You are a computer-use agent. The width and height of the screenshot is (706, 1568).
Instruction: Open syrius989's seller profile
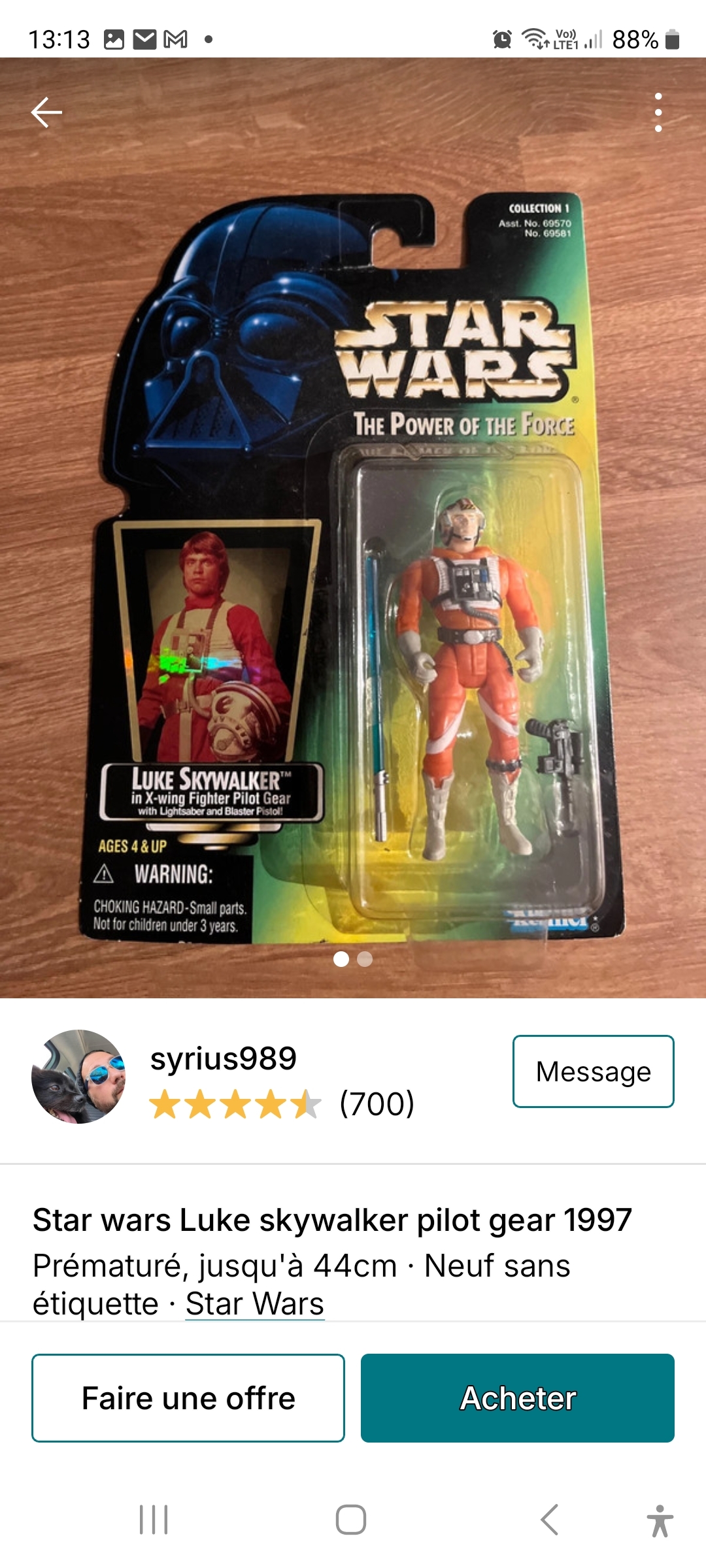[x=224, y=1058]
